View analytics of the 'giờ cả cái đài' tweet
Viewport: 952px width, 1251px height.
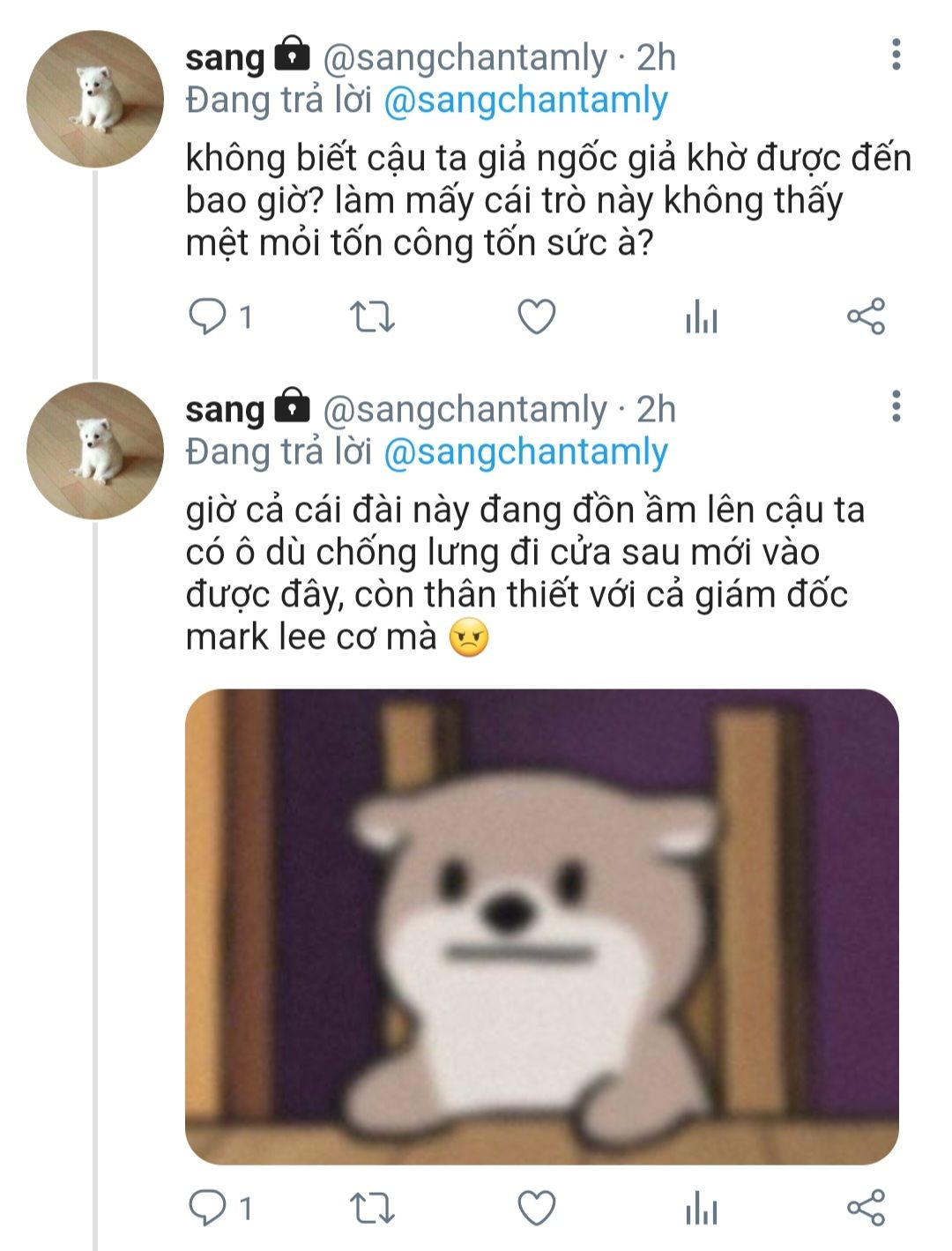[702, 1208]
